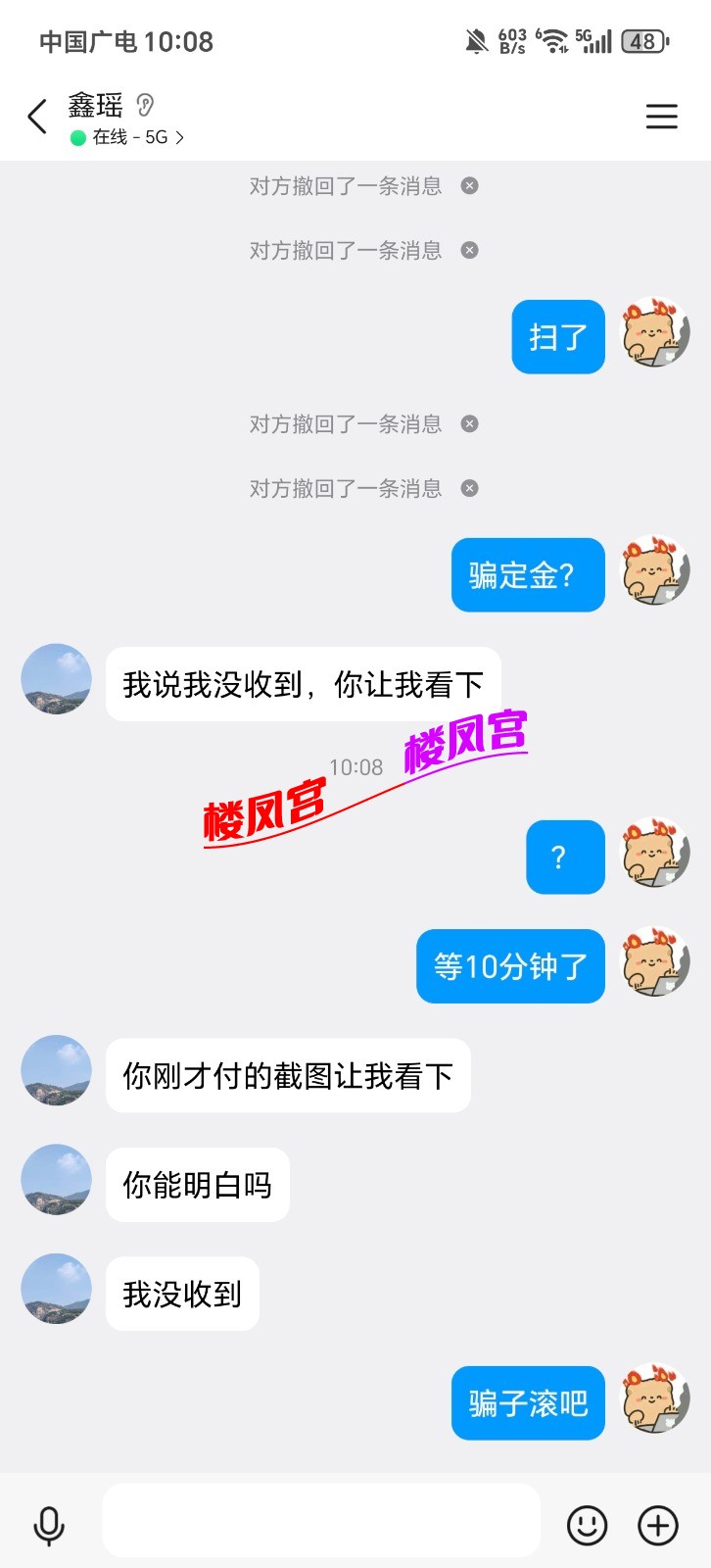Tap the muted notification bell icon
Viewport: 711px width, 1568px height.
pos(477,37)
